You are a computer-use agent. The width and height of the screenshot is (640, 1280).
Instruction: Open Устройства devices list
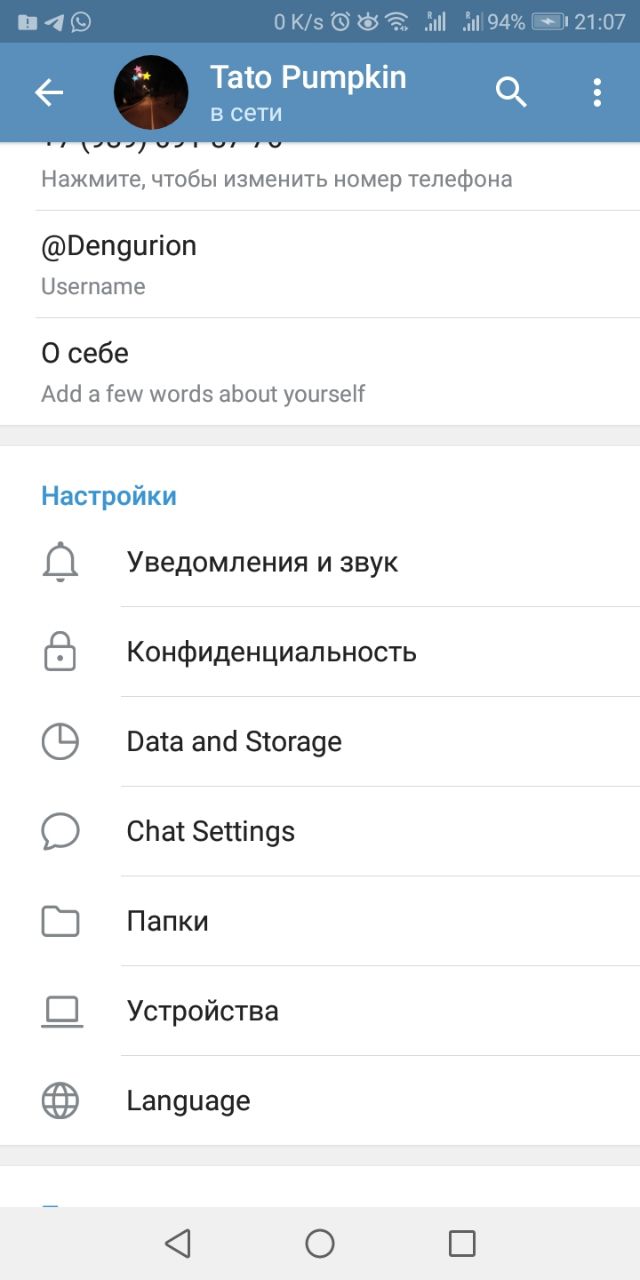[x=320, y=1011]
